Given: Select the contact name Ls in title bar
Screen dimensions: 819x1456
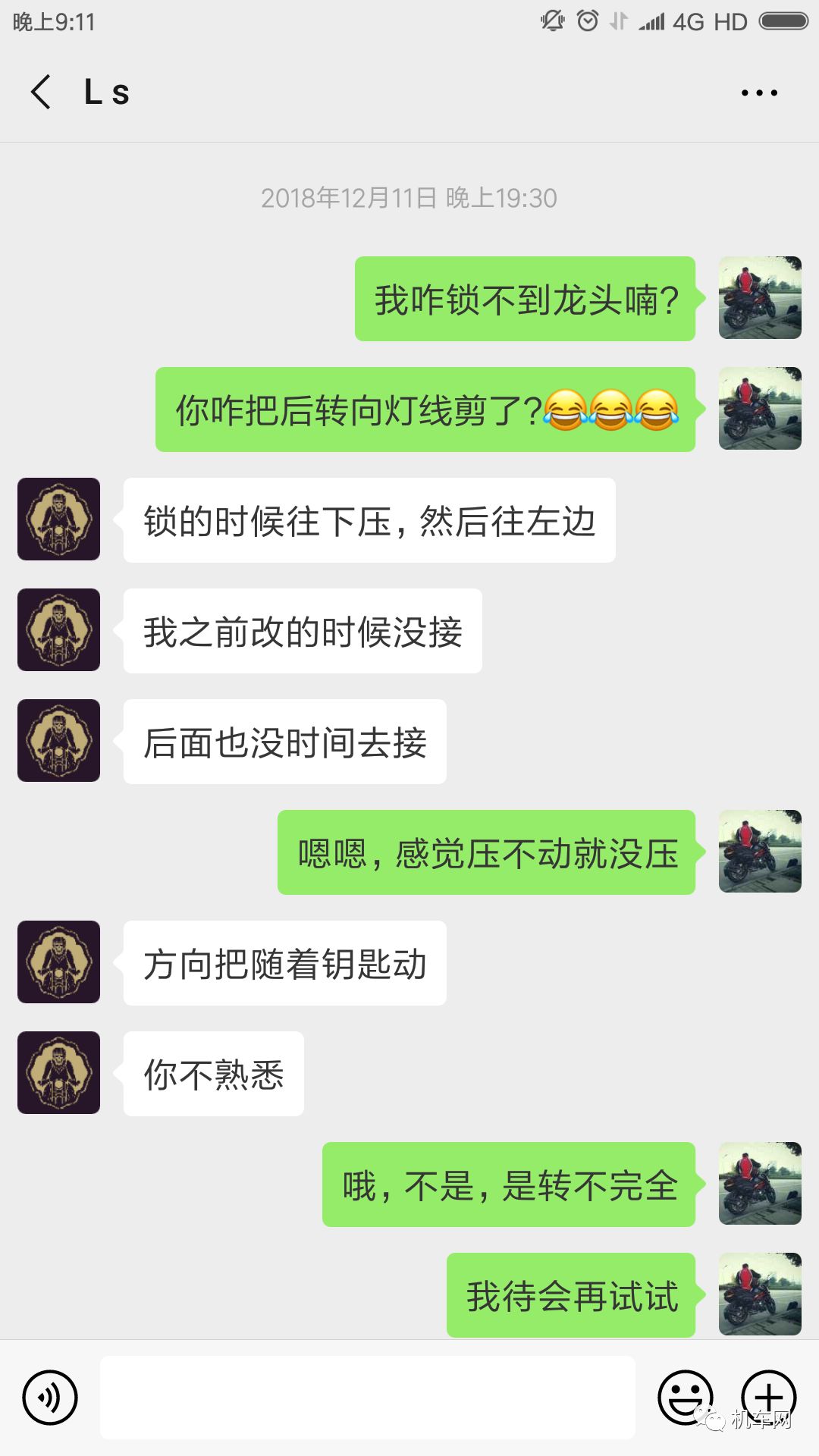Looking at the screenshot, I should [106, 91].
